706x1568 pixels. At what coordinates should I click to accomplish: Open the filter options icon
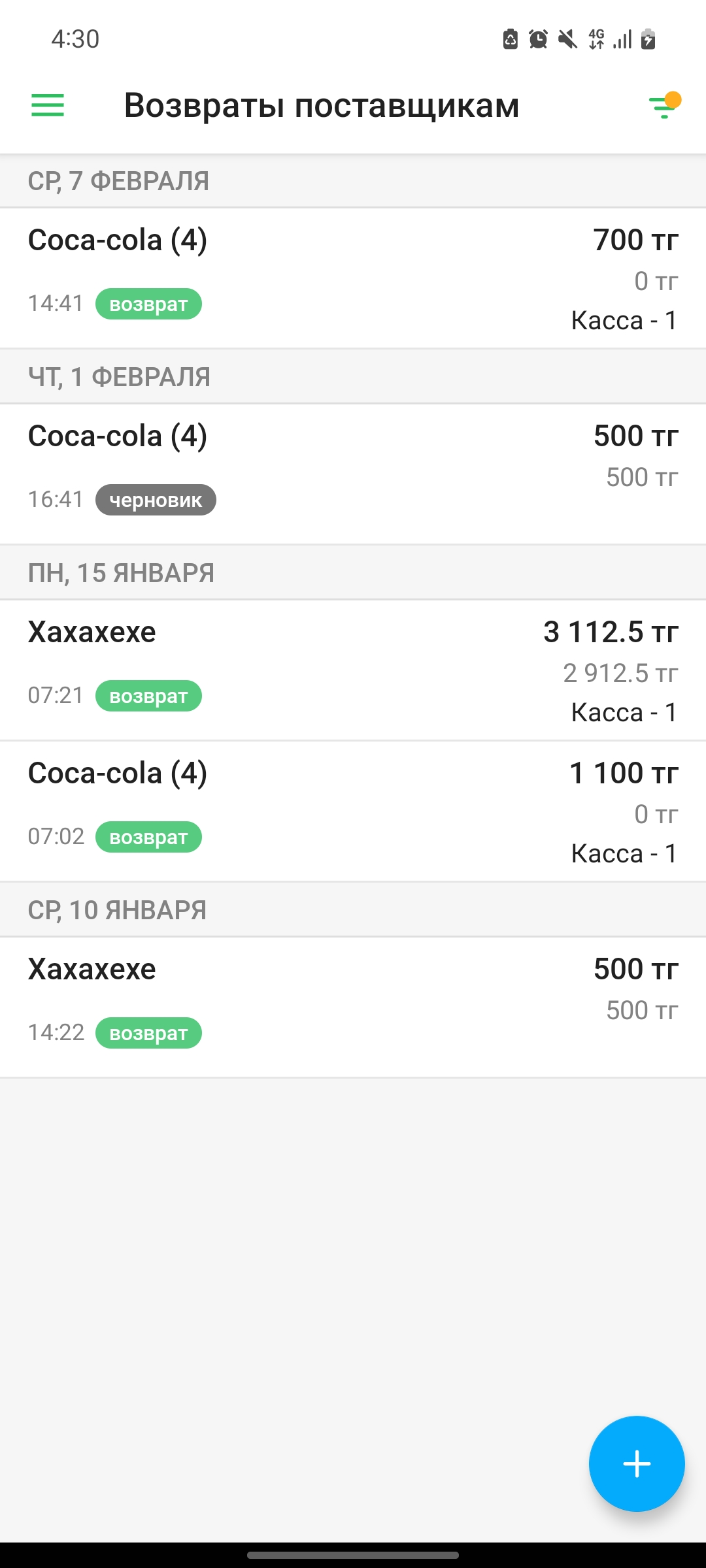click(x=664, y=105)
